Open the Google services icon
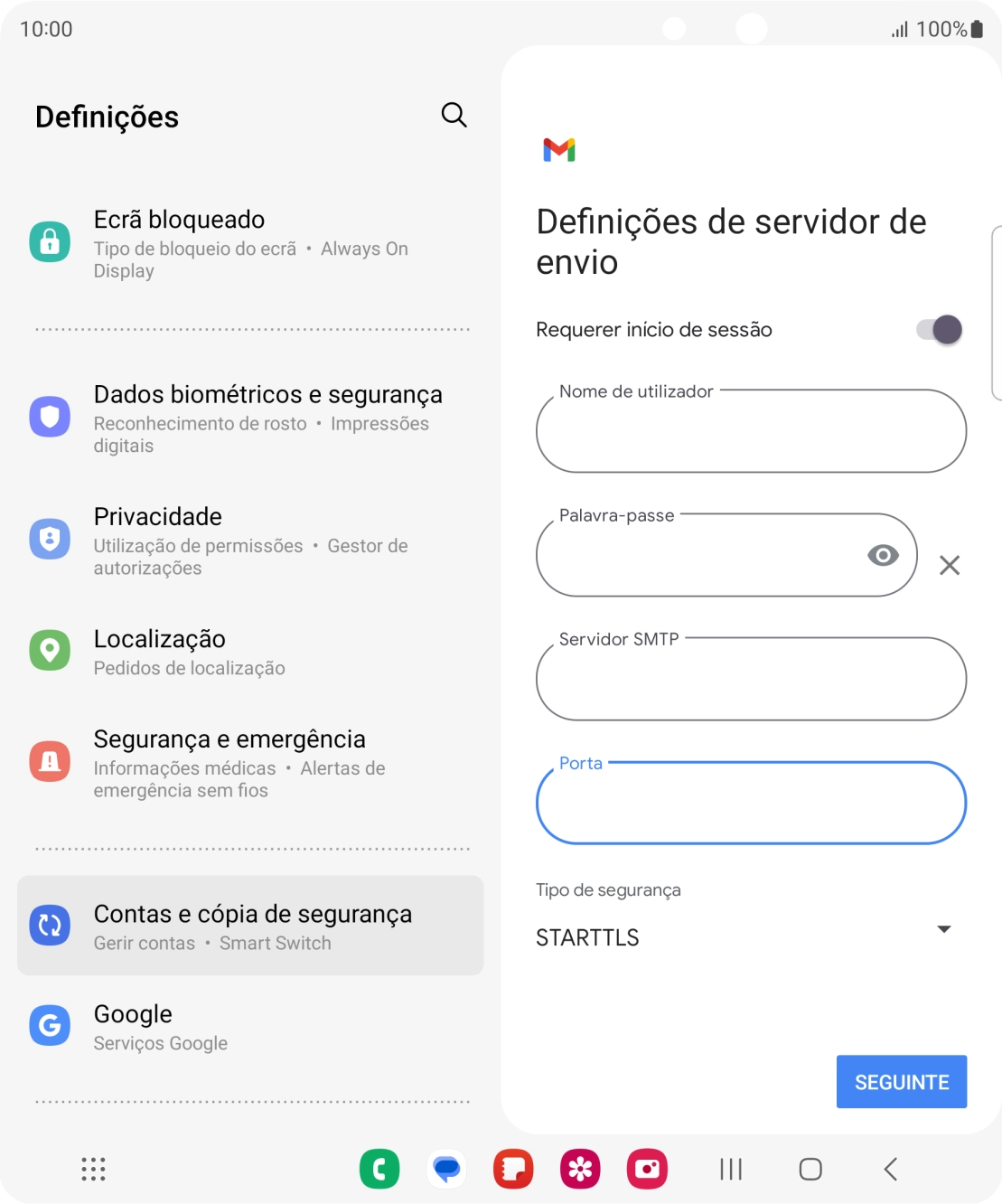Screen dimensions: 1002x1204 coord(50,1025)
